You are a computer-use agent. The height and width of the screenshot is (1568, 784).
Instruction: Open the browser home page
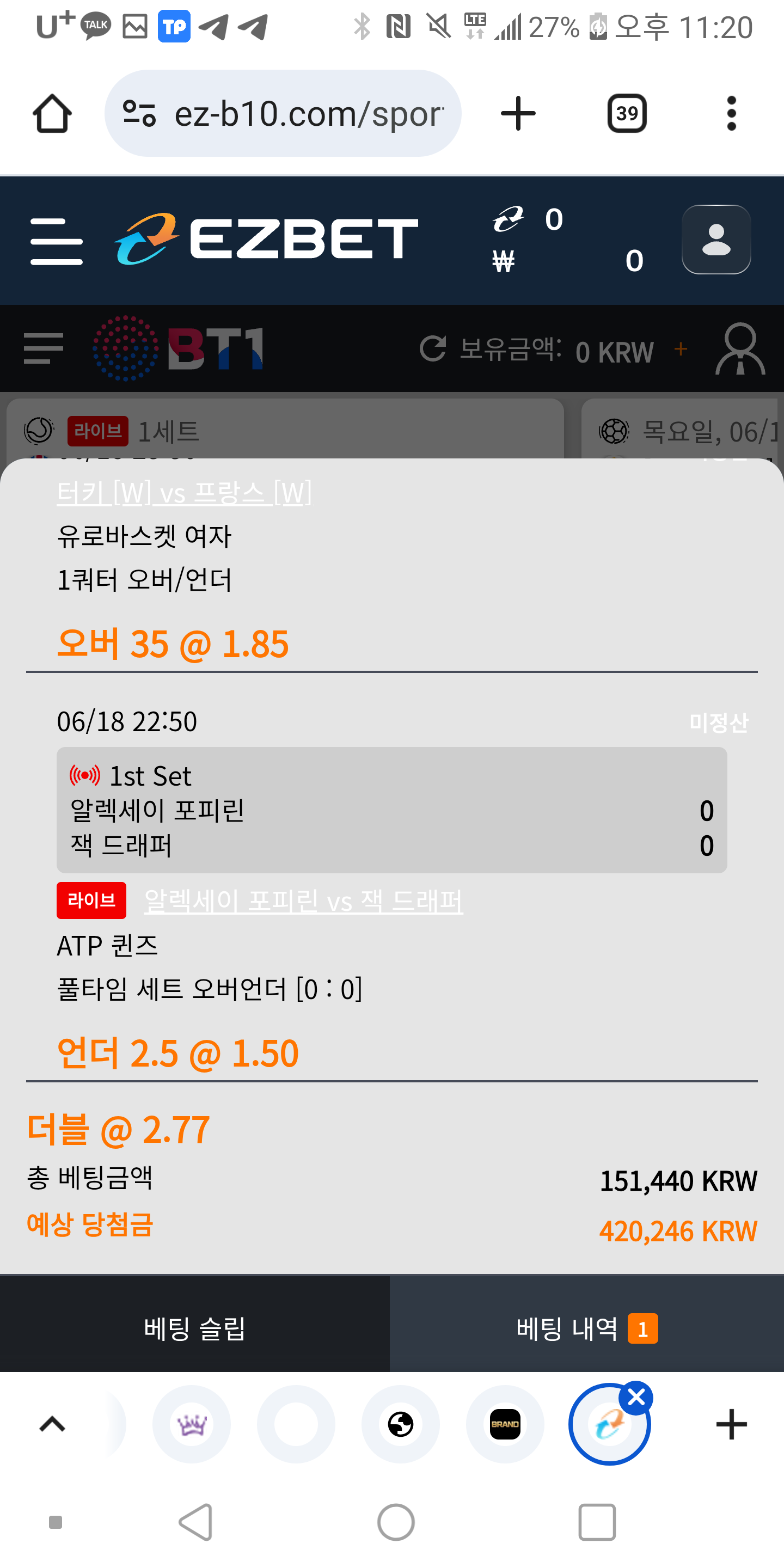pos(52,114)
